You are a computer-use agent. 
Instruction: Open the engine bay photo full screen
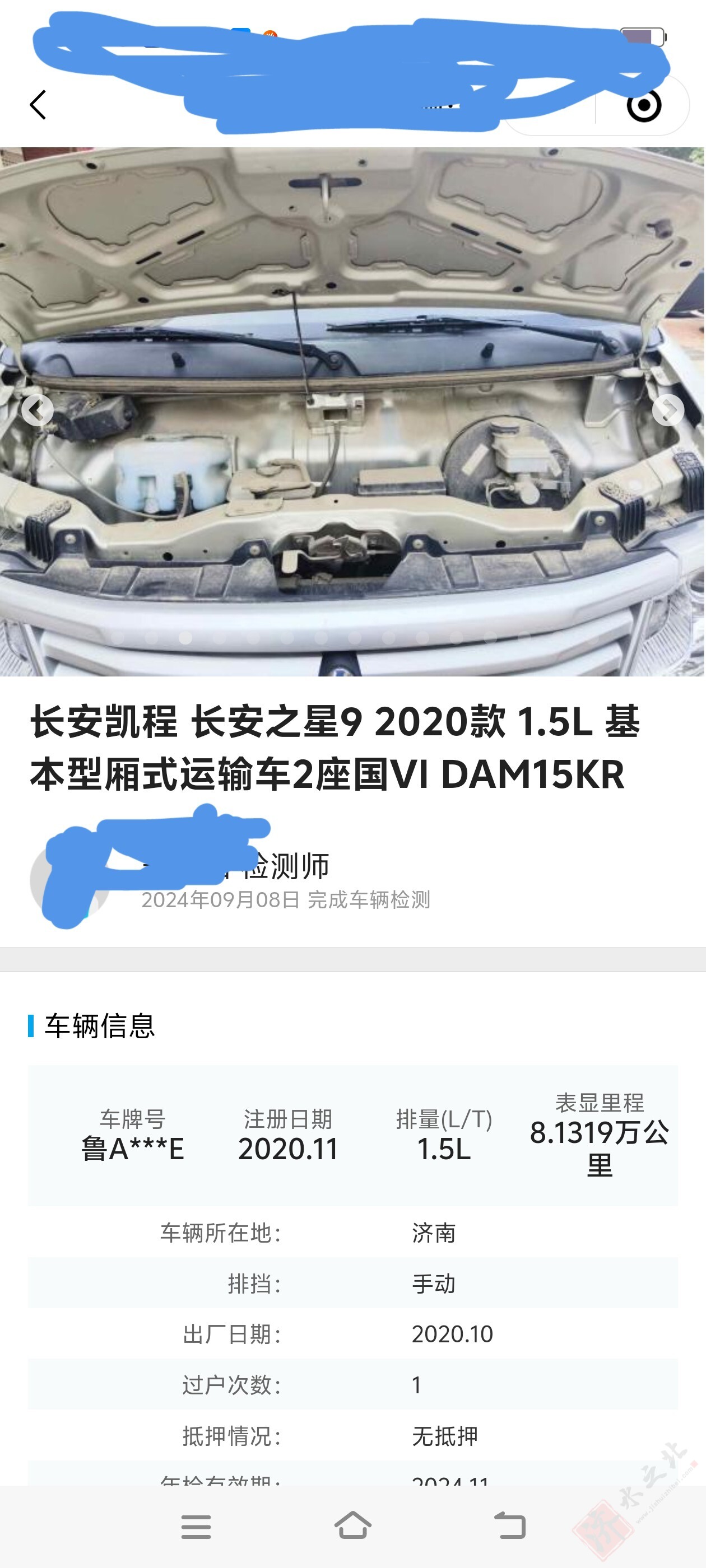352,412
